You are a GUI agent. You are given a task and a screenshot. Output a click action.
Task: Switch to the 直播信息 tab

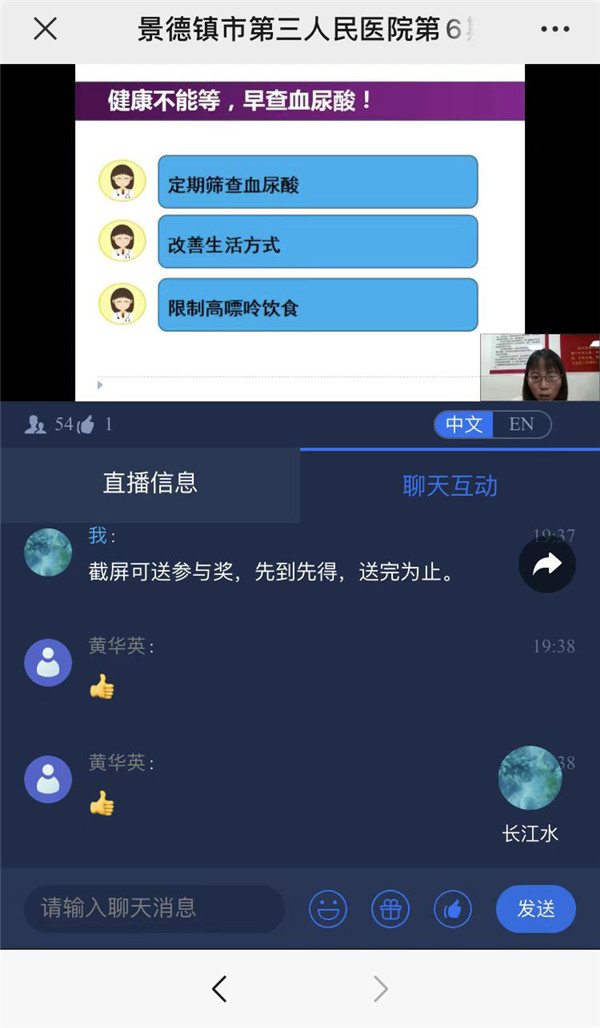150,483
